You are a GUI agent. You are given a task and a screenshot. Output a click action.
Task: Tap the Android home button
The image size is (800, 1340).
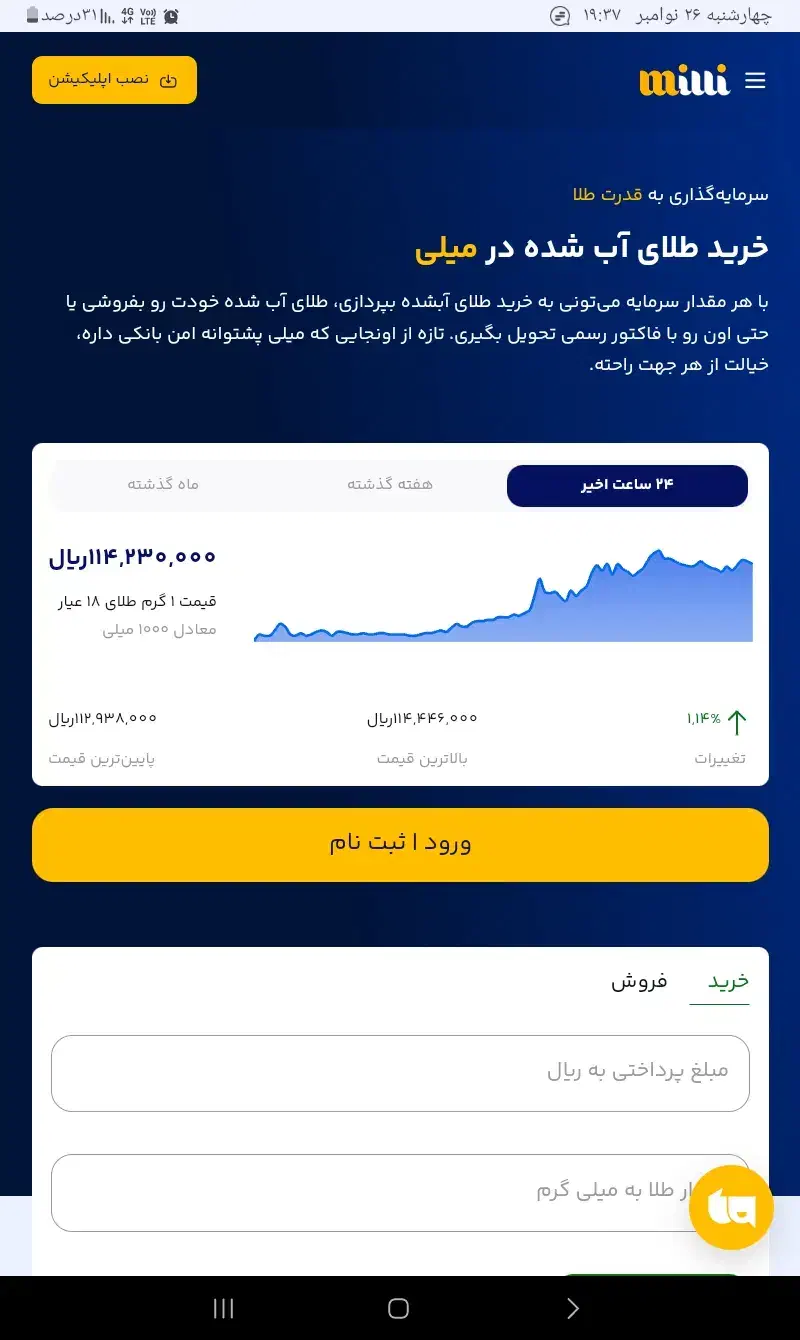click(399, 1308)
